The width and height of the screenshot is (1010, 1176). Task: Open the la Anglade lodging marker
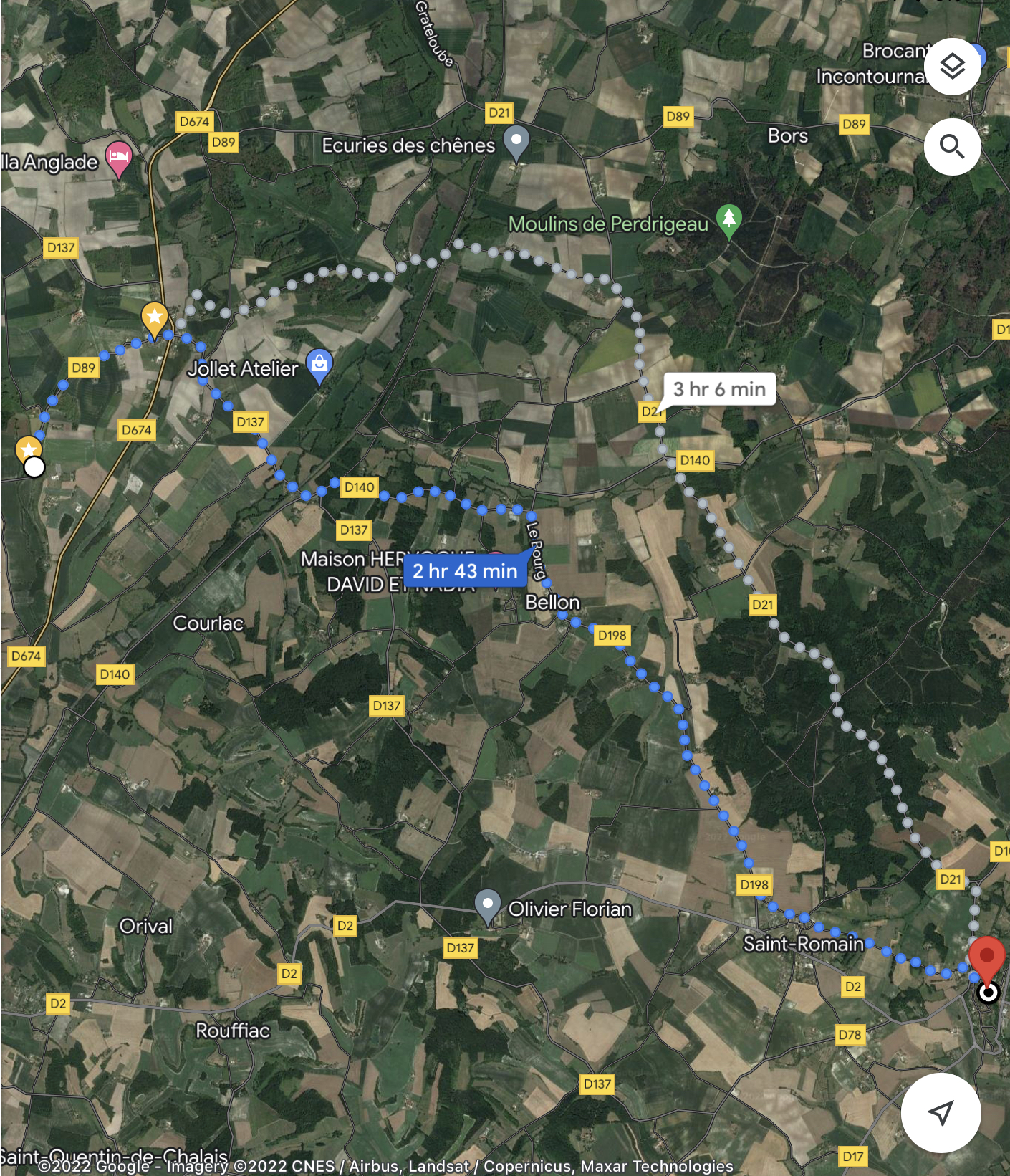119,158
